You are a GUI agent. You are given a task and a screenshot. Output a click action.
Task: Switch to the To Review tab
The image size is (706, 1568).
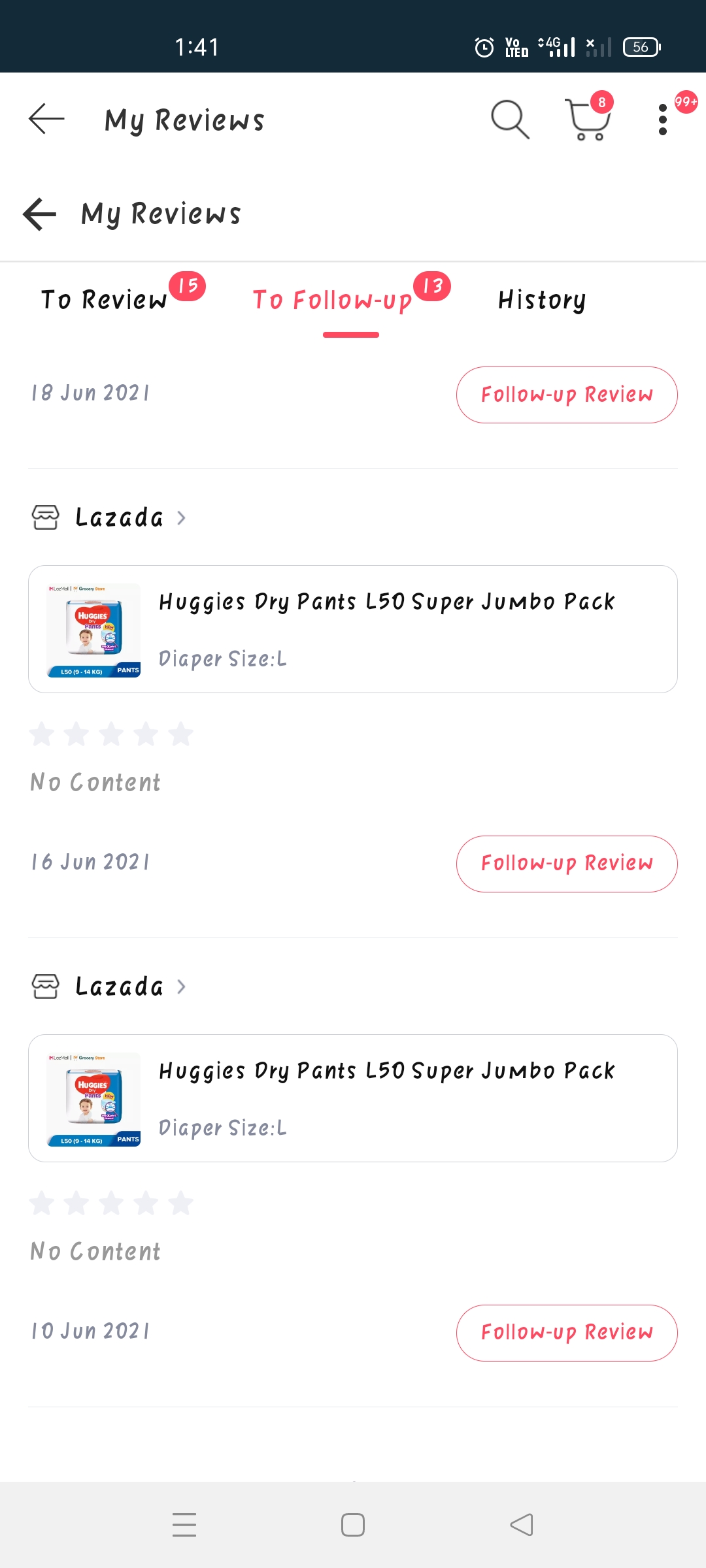[x=104, y=301]
